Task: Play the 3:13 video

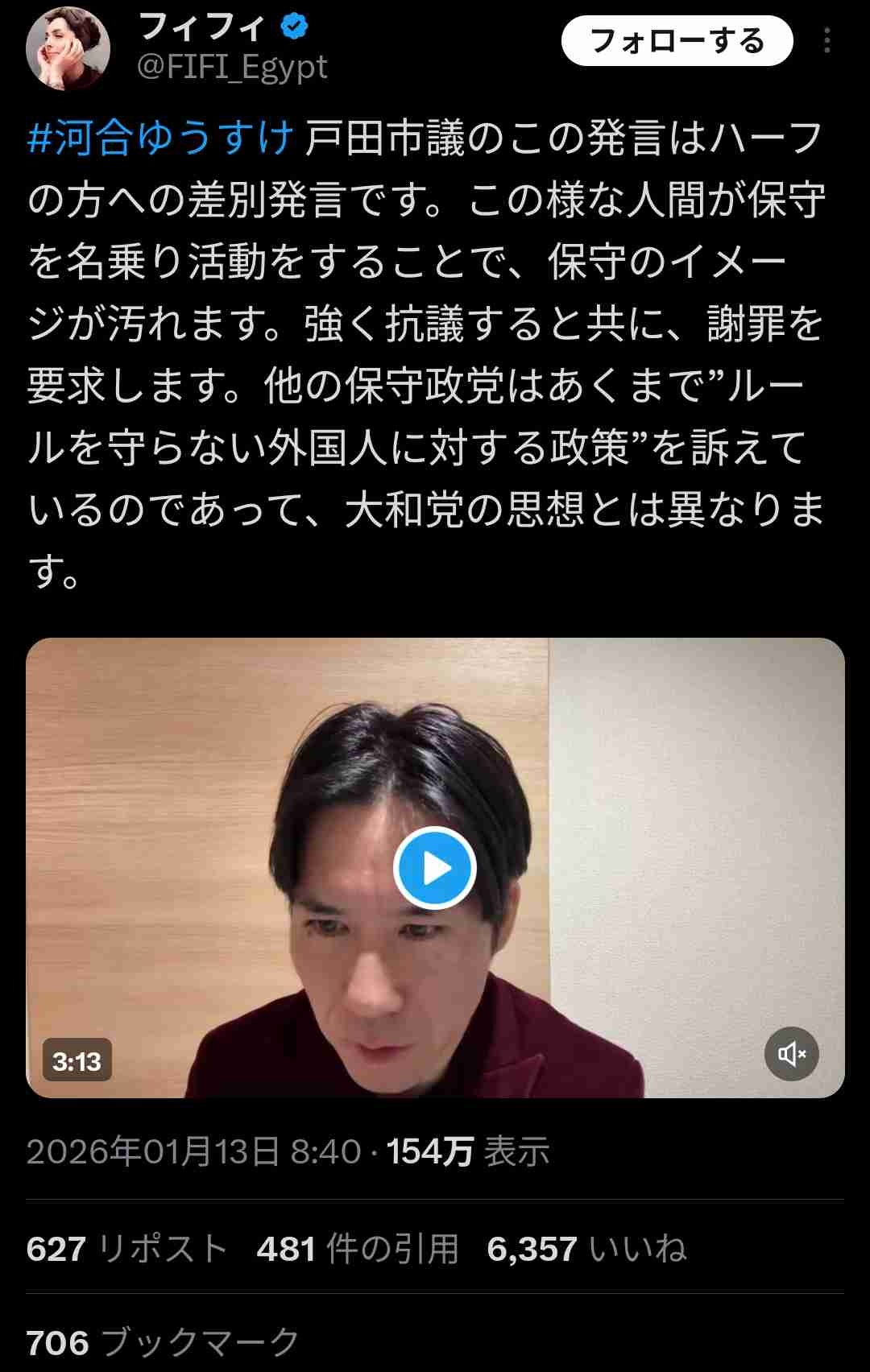Action: [x=435, y=868]
